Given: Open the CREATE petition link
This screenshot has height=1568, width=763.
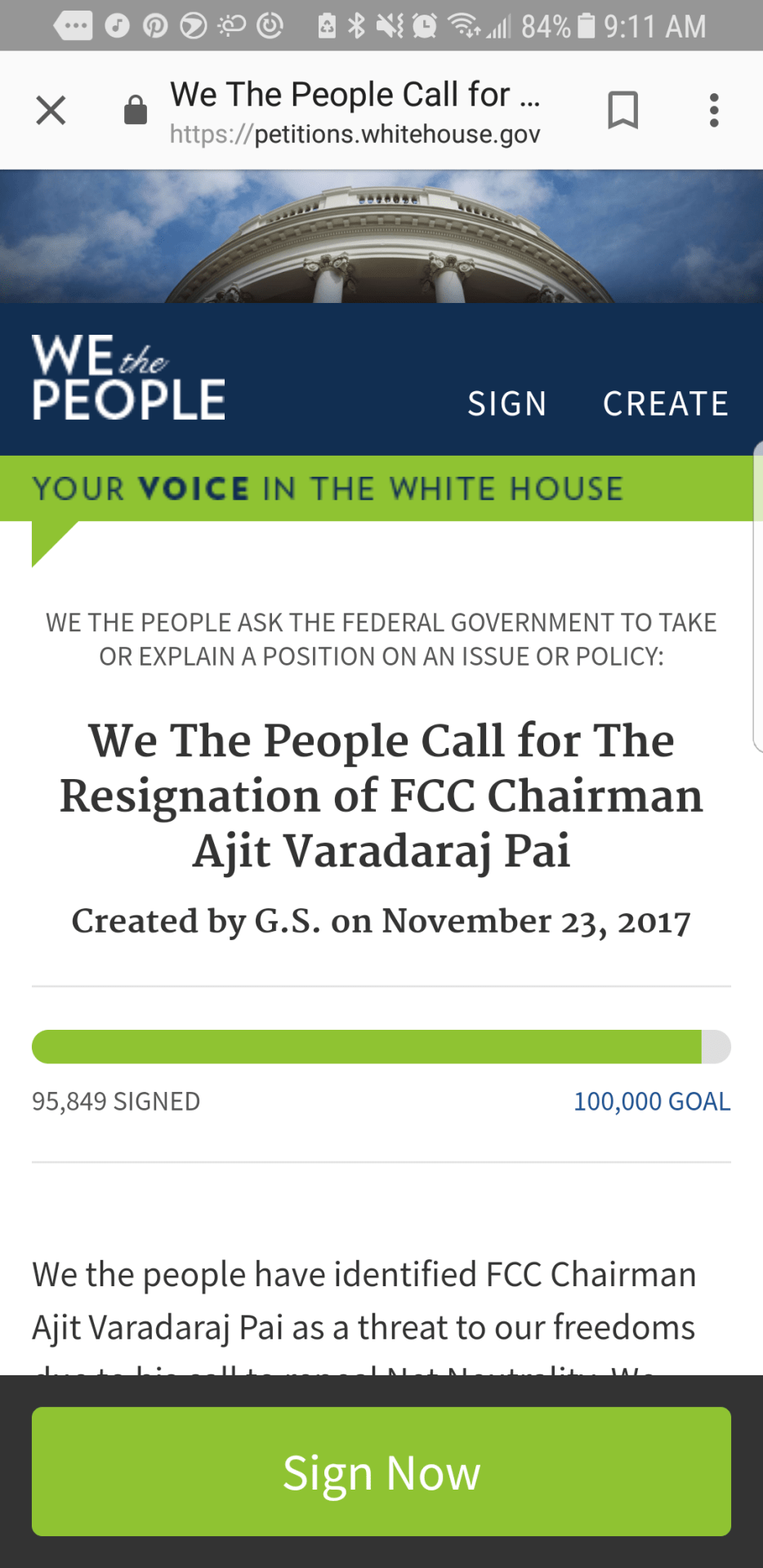Looking at the screenshot, I should [x=665, y=403].
